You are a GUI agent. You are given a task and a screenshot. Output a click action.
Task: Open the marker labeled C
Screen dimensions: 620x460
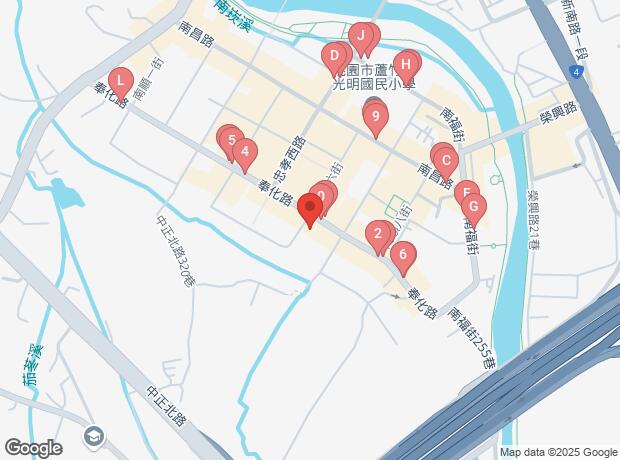pos(446,160)
